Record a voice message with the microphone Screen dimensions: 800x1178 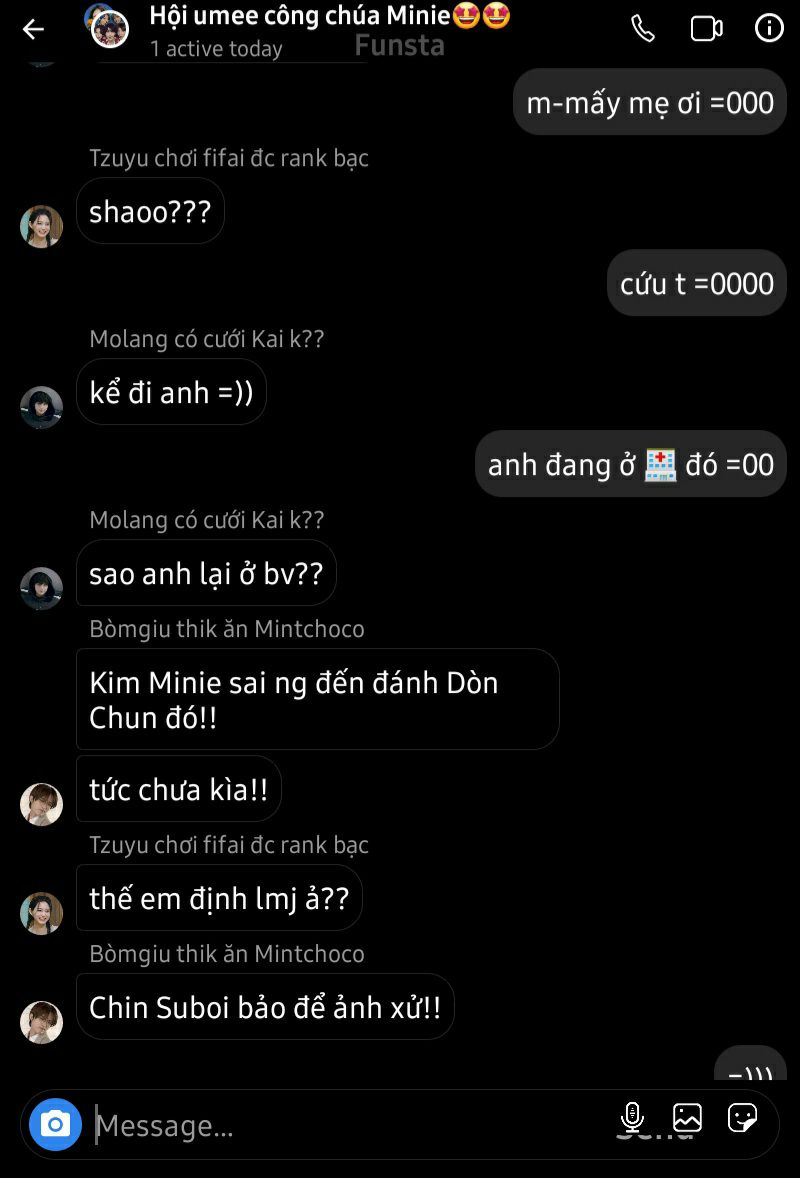[x=632, y=1118]
